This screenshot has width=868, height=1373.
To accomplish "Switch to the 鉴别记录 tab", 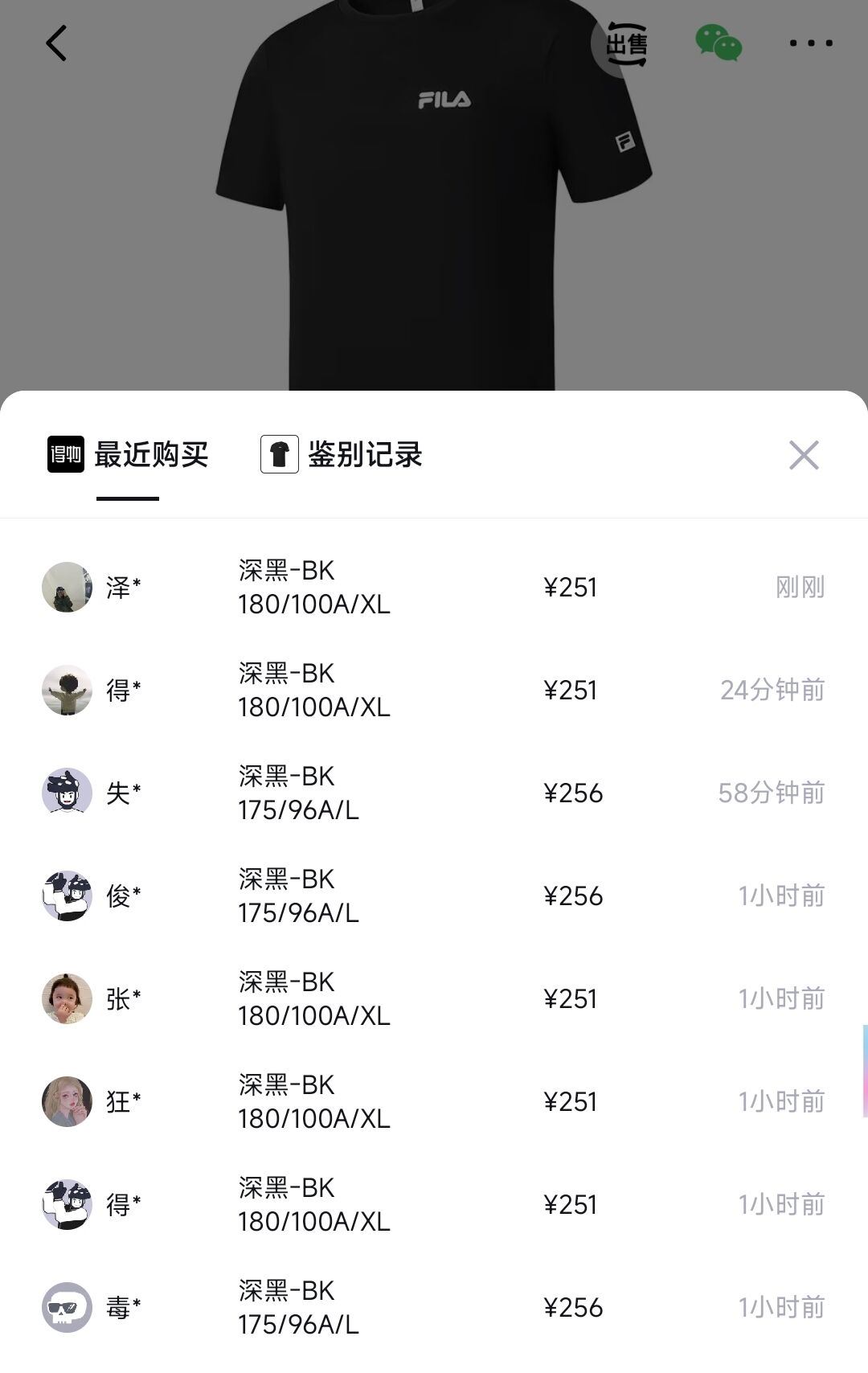I will pyautogui.click(x=342, y=455).
